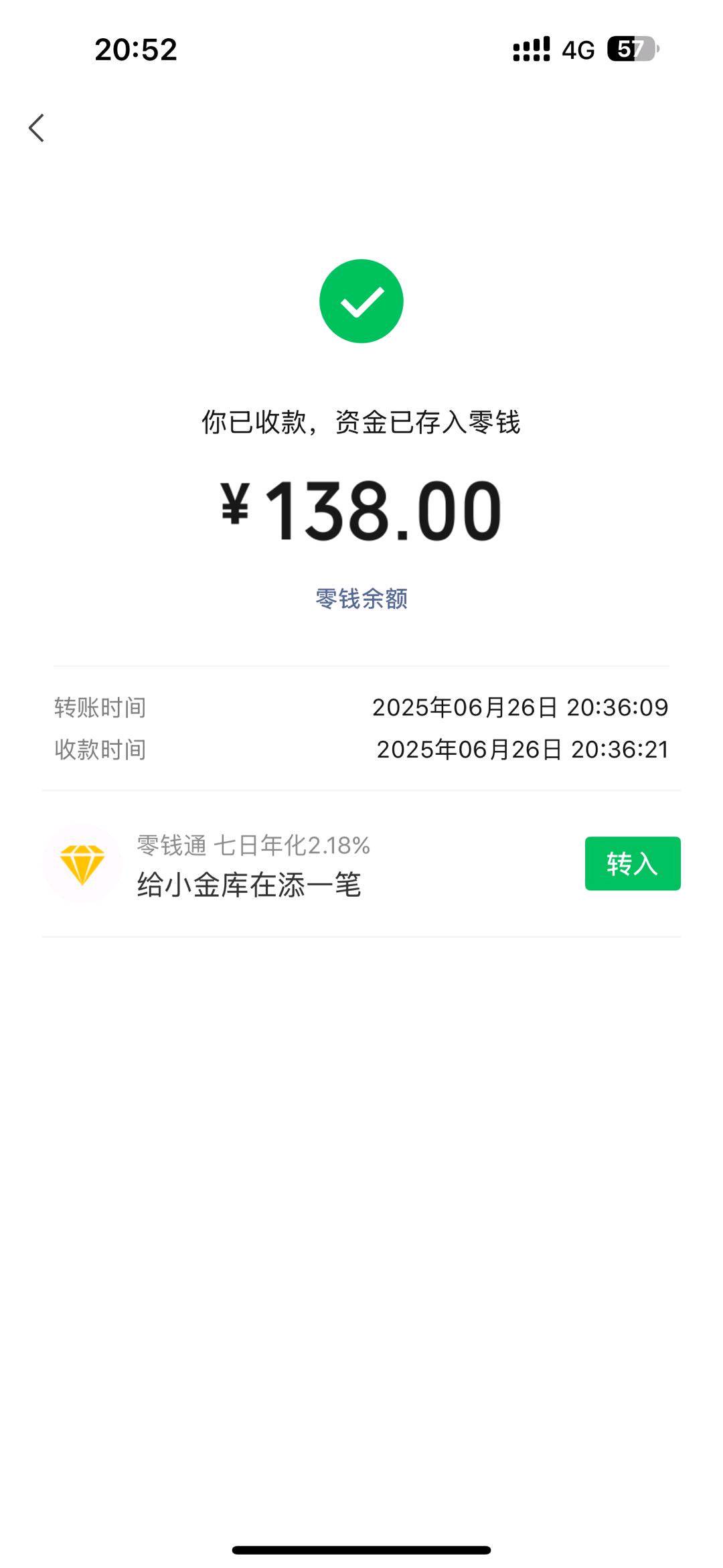Open the 零钱余额 link
The height and width of the screenshot is (1568, 723).
[x=361, y=598]
